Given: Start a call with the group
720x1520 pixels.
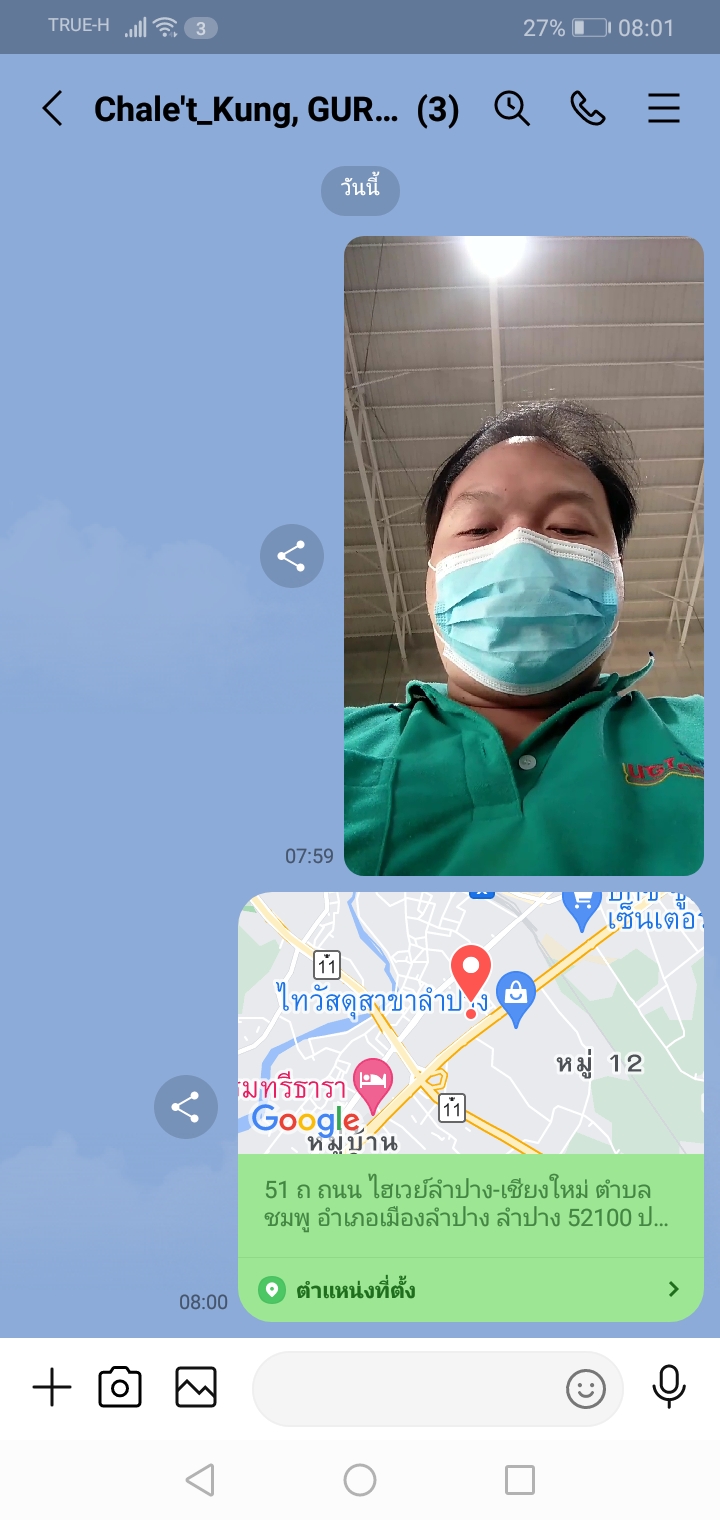Looking at the screenshot, I should [588, 109].
